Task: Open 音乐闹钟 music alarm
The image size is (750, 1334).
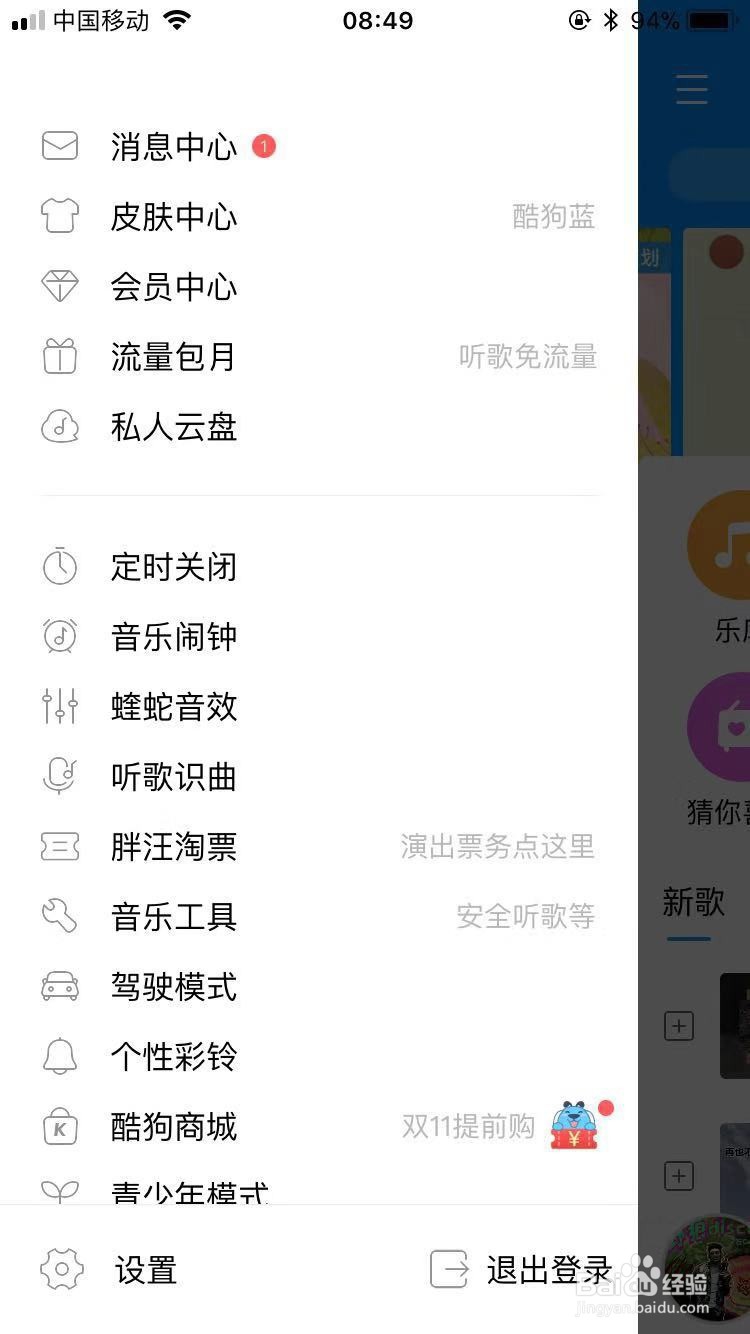Action: click(x=319, y=637)
